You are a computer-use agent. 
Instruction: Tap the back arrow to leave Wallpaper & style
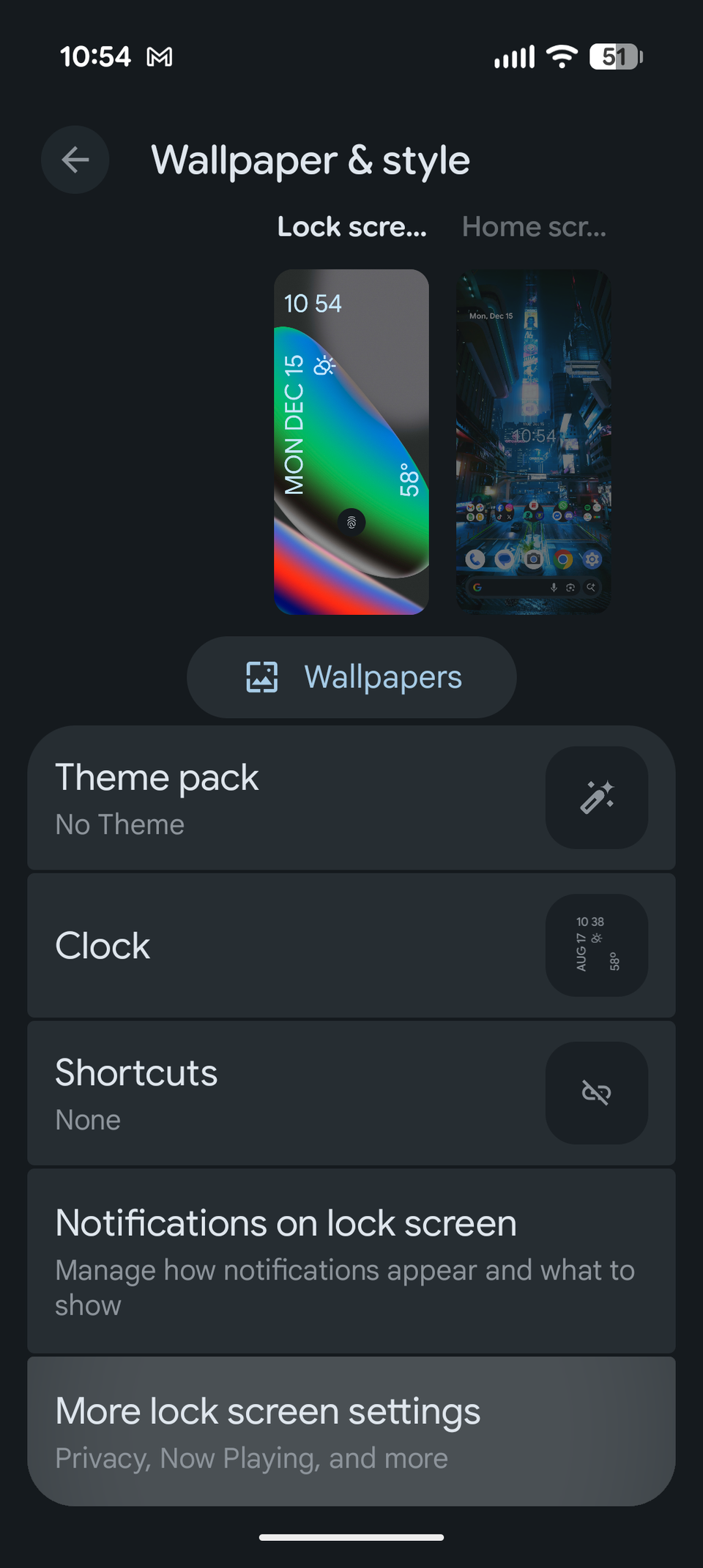tap(74, 160)
